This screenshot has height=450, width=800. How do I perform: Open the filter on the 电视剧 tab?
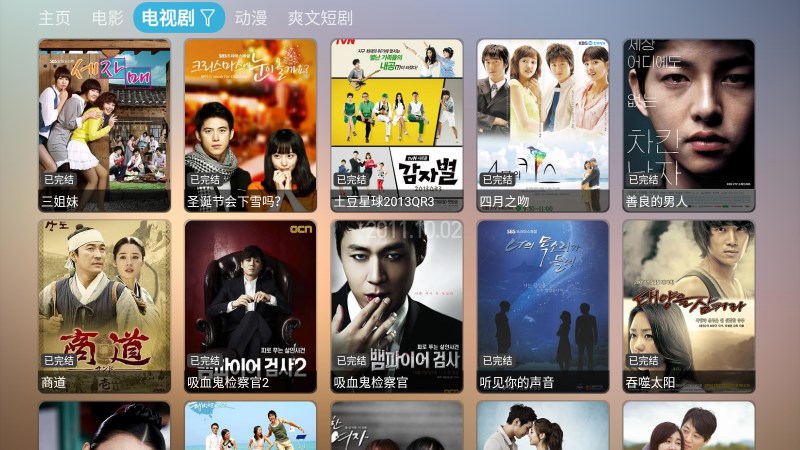click(207, 18)
